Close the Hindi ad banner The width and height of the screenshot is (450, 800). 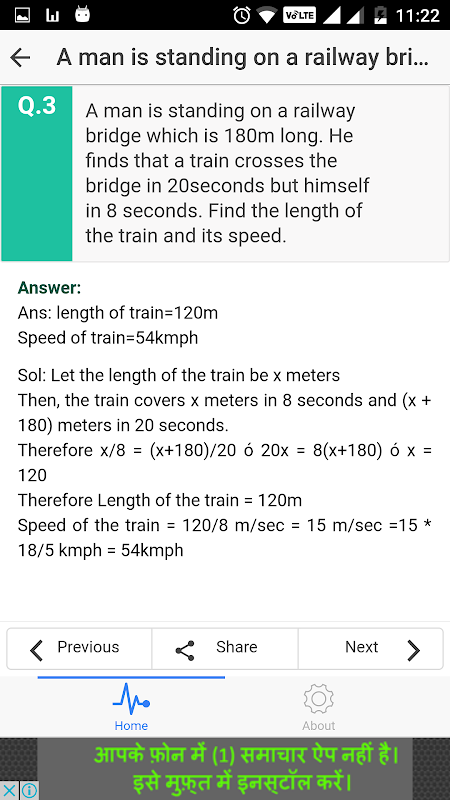(9, 791)
